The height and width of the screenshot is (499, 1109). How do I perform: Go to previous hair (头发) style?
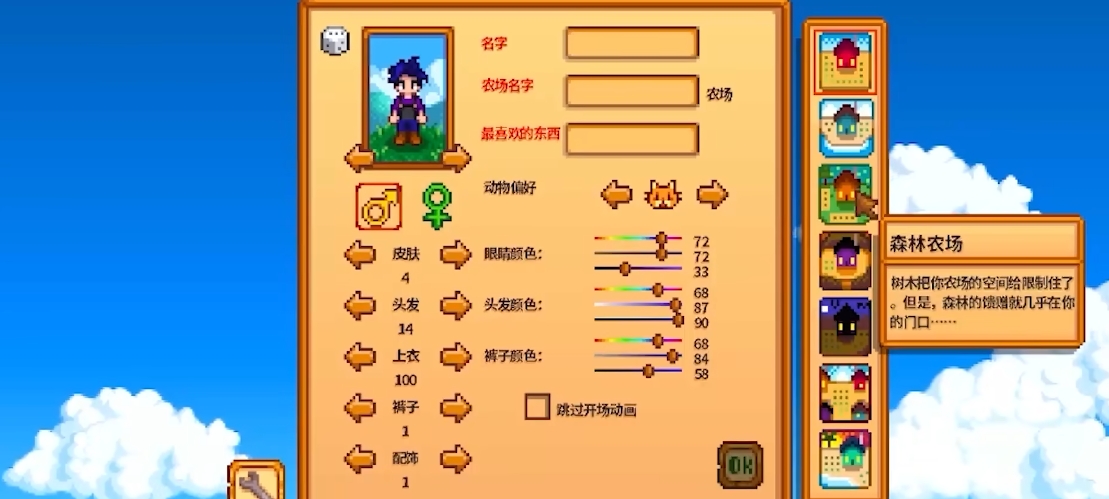(x=360, y=305)
